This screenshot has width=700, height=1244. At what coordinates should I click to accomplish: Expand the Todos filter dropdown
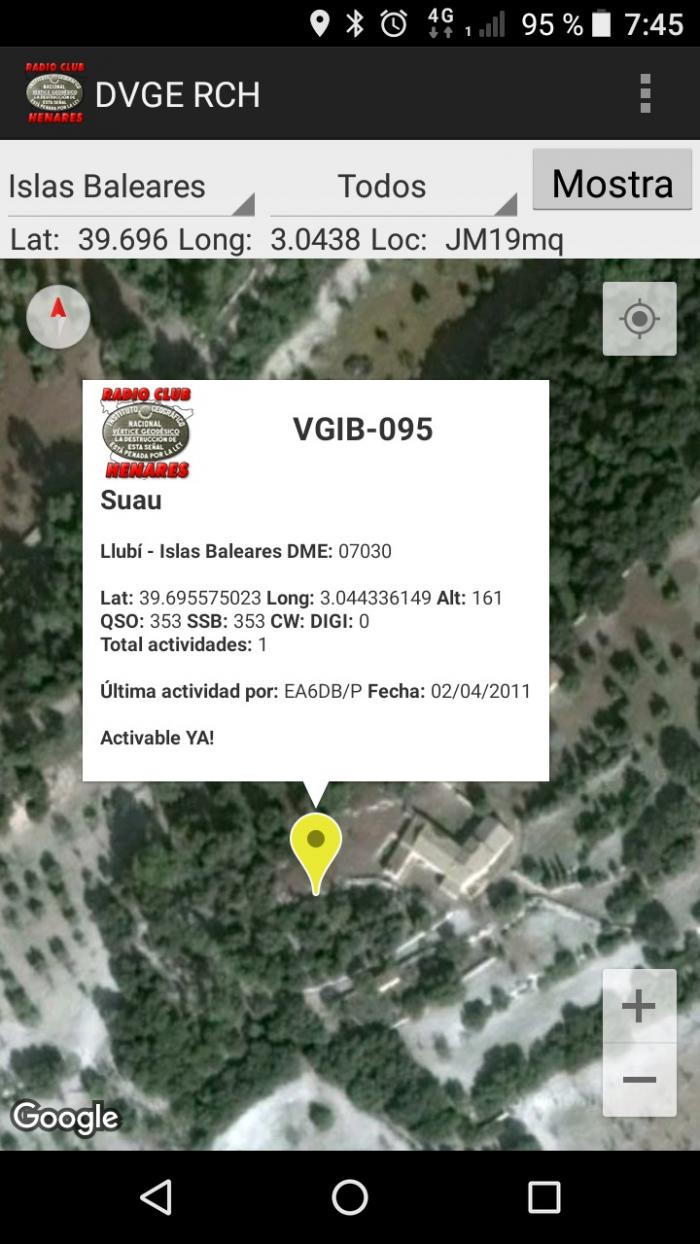[393, 187]
